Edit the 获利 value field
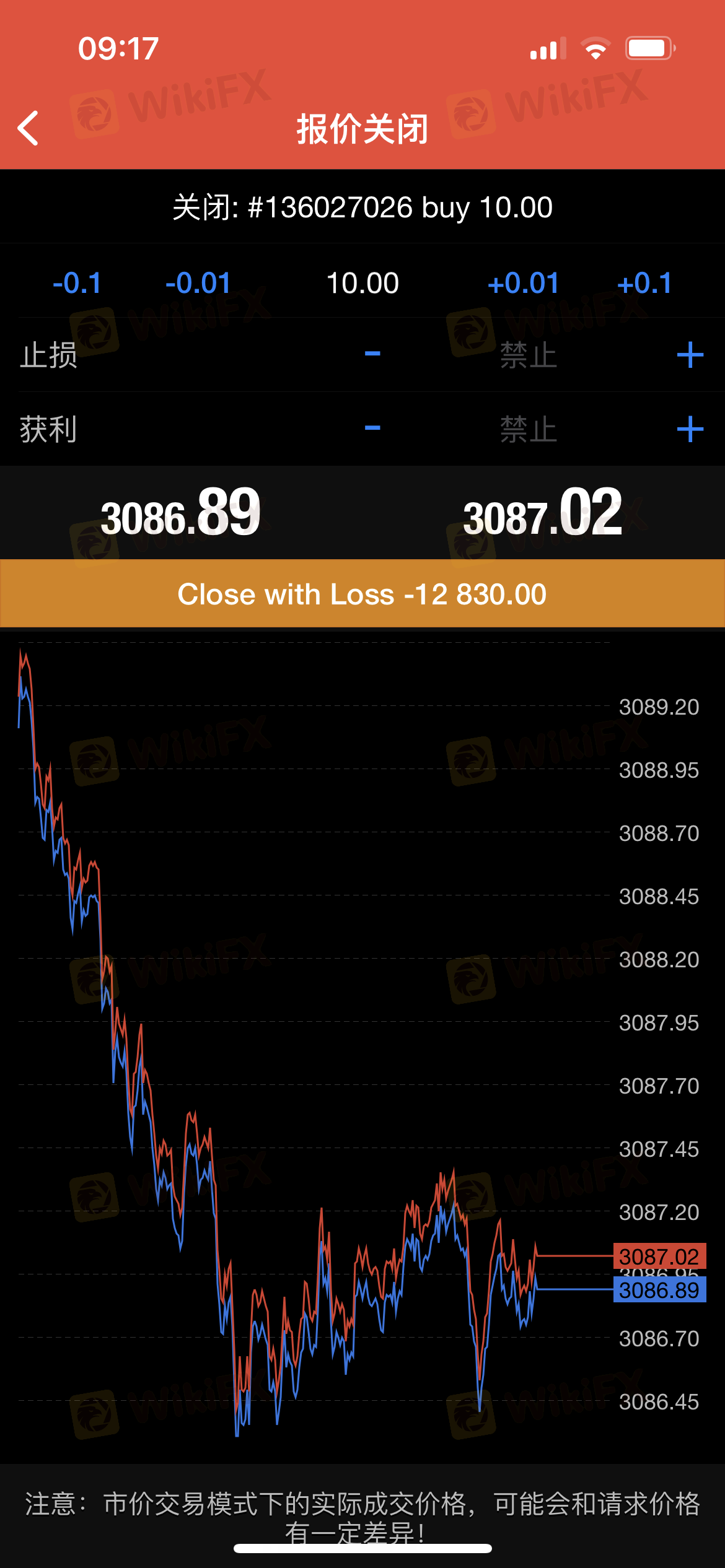The height and width of the screenshot is (1568, 725). pos(529,429)
